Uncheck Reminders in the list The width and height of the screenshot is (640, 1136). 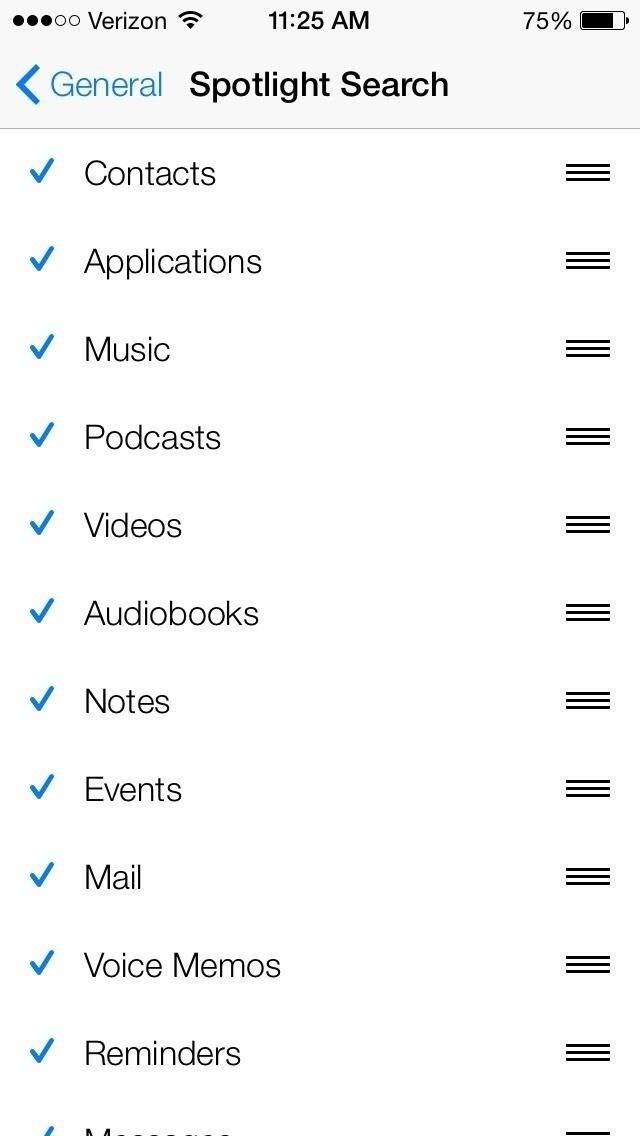[x=162, y=1053]
